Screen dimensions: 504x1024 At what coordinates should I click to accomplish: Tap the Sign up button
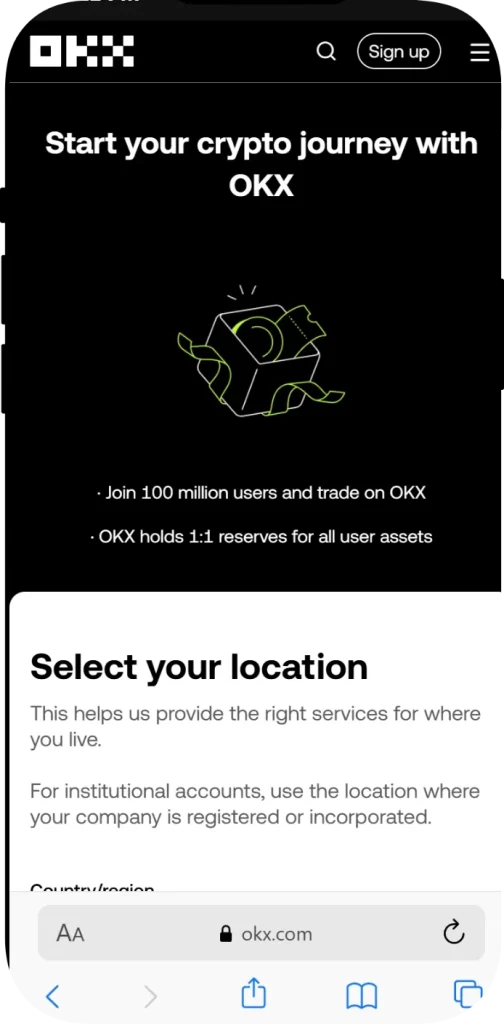pyautogui.click(x=399, y=52)
